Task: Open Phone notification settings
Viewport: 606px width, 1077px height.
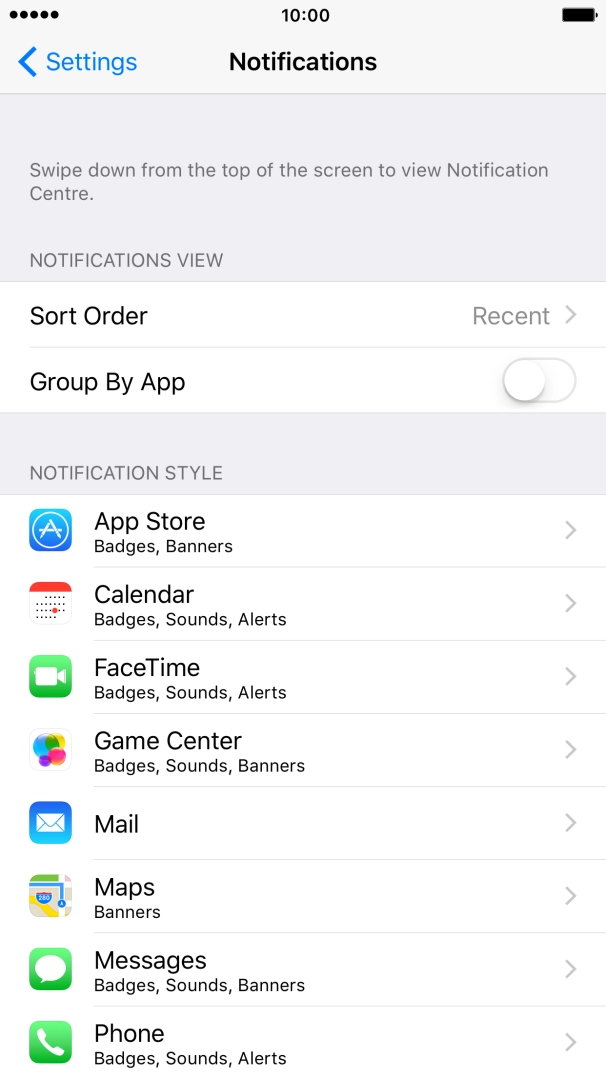Action: point(303,1042)
